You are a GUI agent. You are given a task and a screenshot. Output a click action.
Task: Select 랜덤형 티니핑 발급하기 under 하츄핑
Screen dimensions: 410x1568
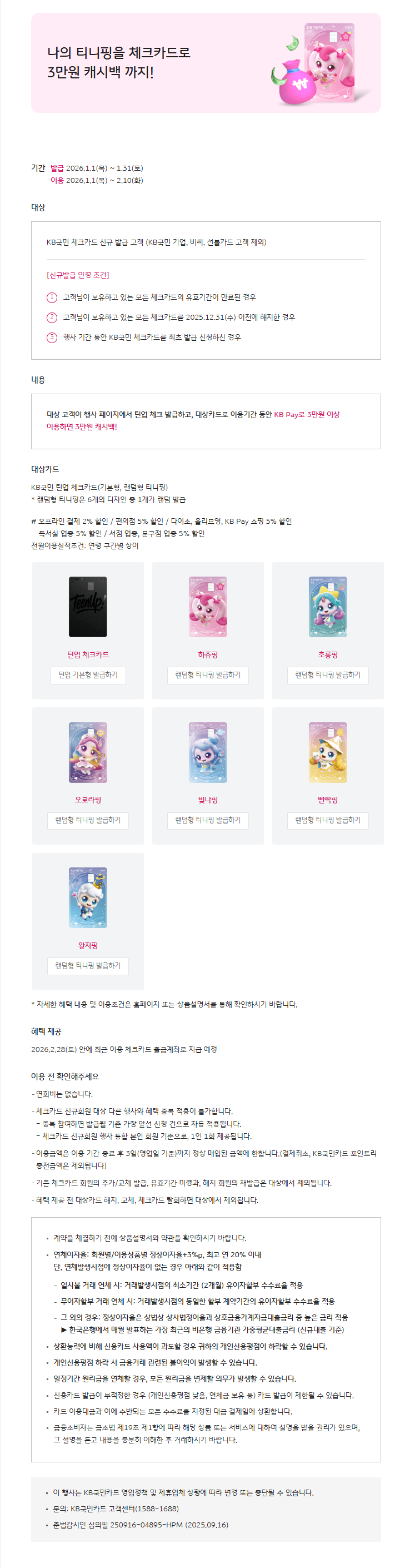coord(207,674)
